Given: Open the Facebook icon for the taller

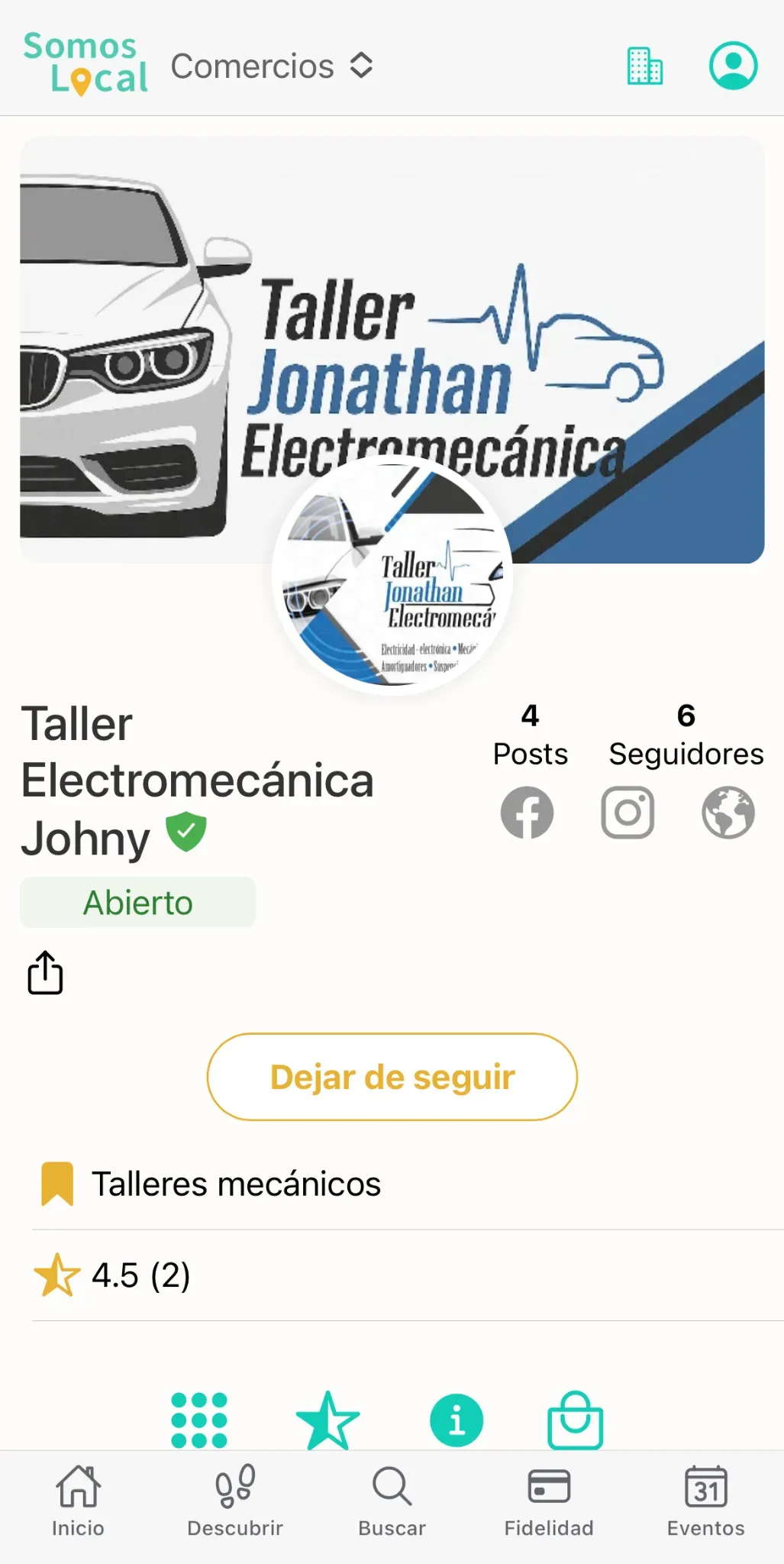Looking at the screenshot, I should tap(527, 813).
